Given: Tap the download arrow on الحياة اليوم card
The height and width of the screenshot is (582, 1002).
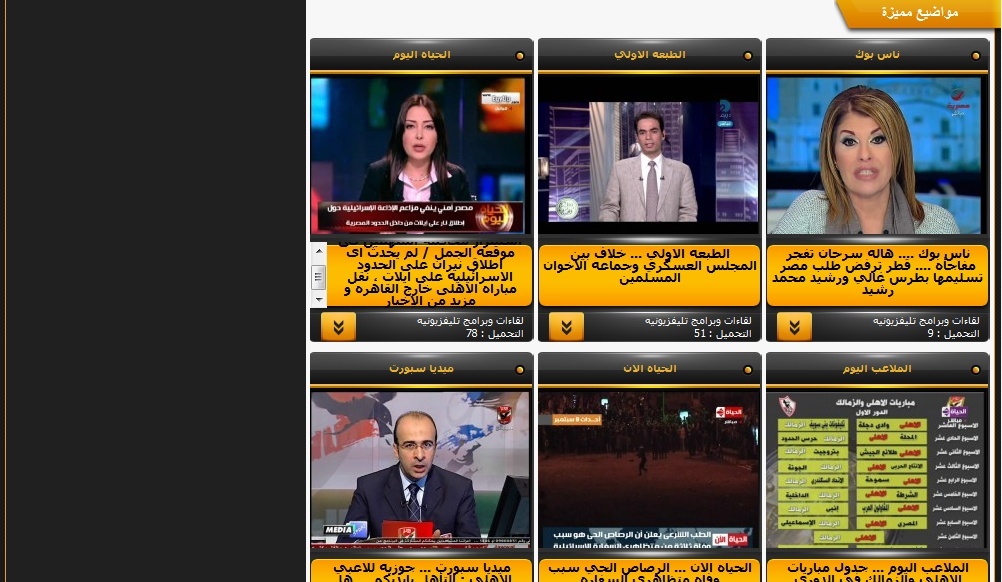Looking at the screenshot, I should point(338,327).
